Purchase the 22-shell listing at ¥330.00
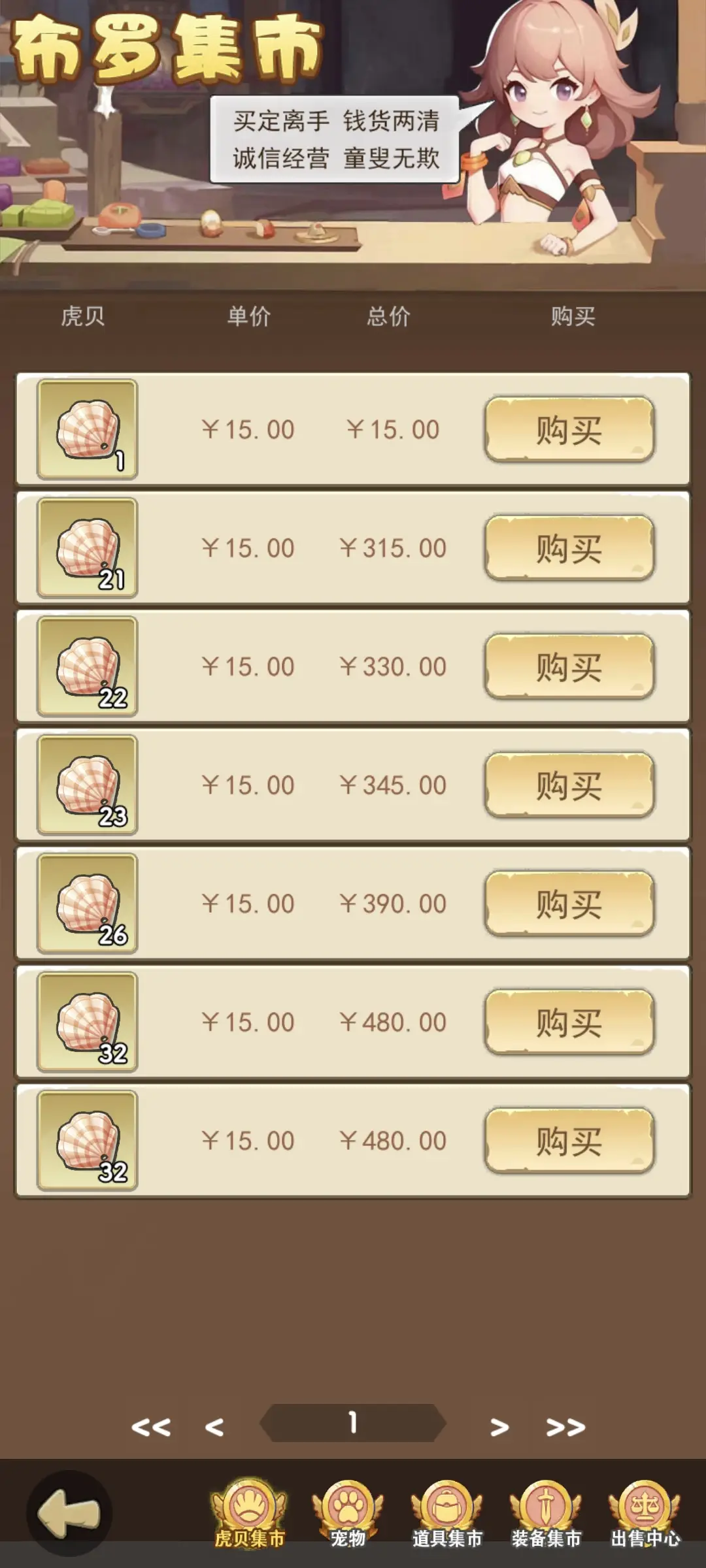The image size is (706, 1568). coord(569,666)
